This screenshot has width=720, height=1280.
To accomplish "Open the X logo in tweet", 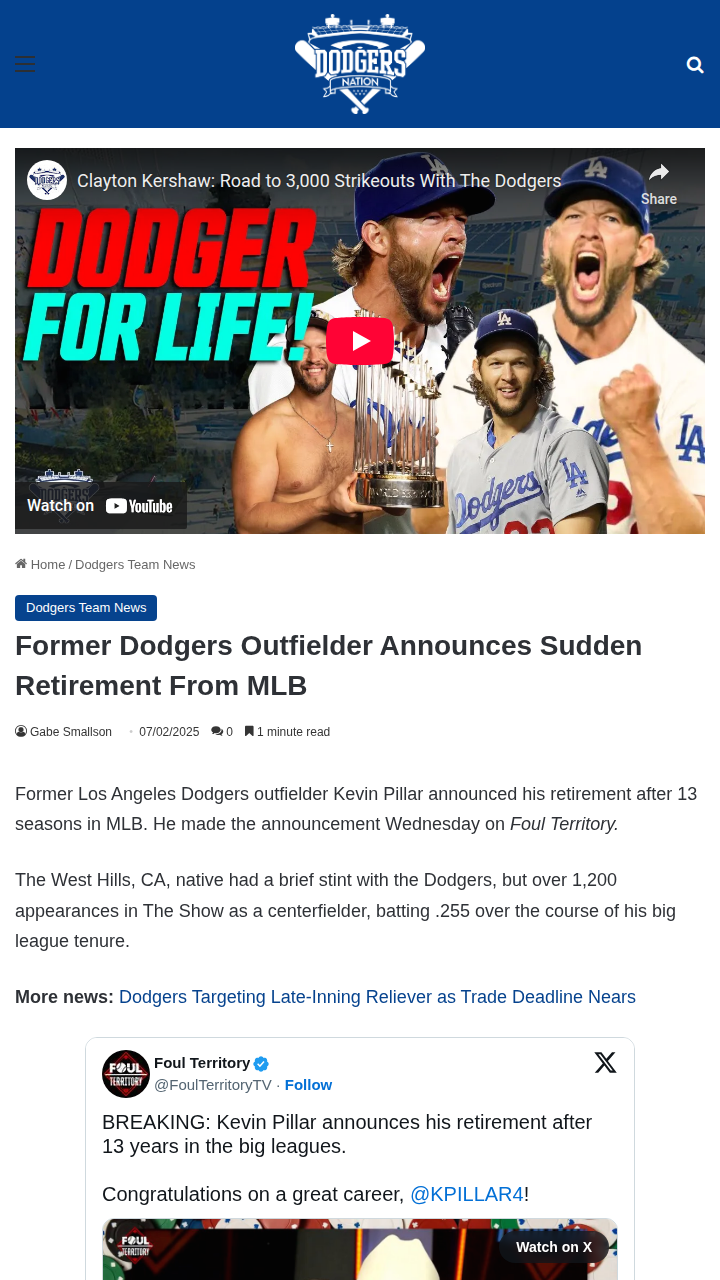I will coord(605,1062).
